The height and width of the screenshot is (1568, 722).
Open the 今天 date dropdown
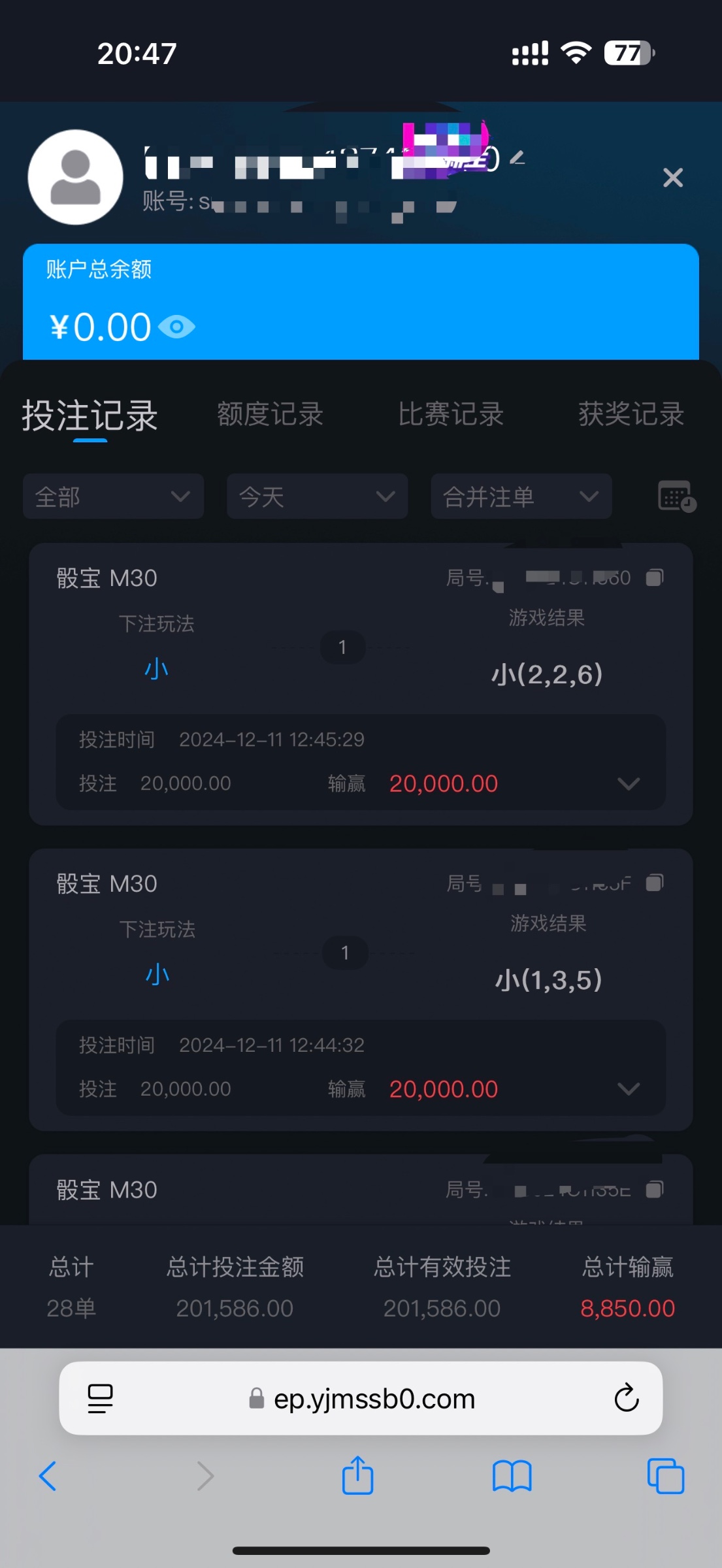(x=317, y=497)
